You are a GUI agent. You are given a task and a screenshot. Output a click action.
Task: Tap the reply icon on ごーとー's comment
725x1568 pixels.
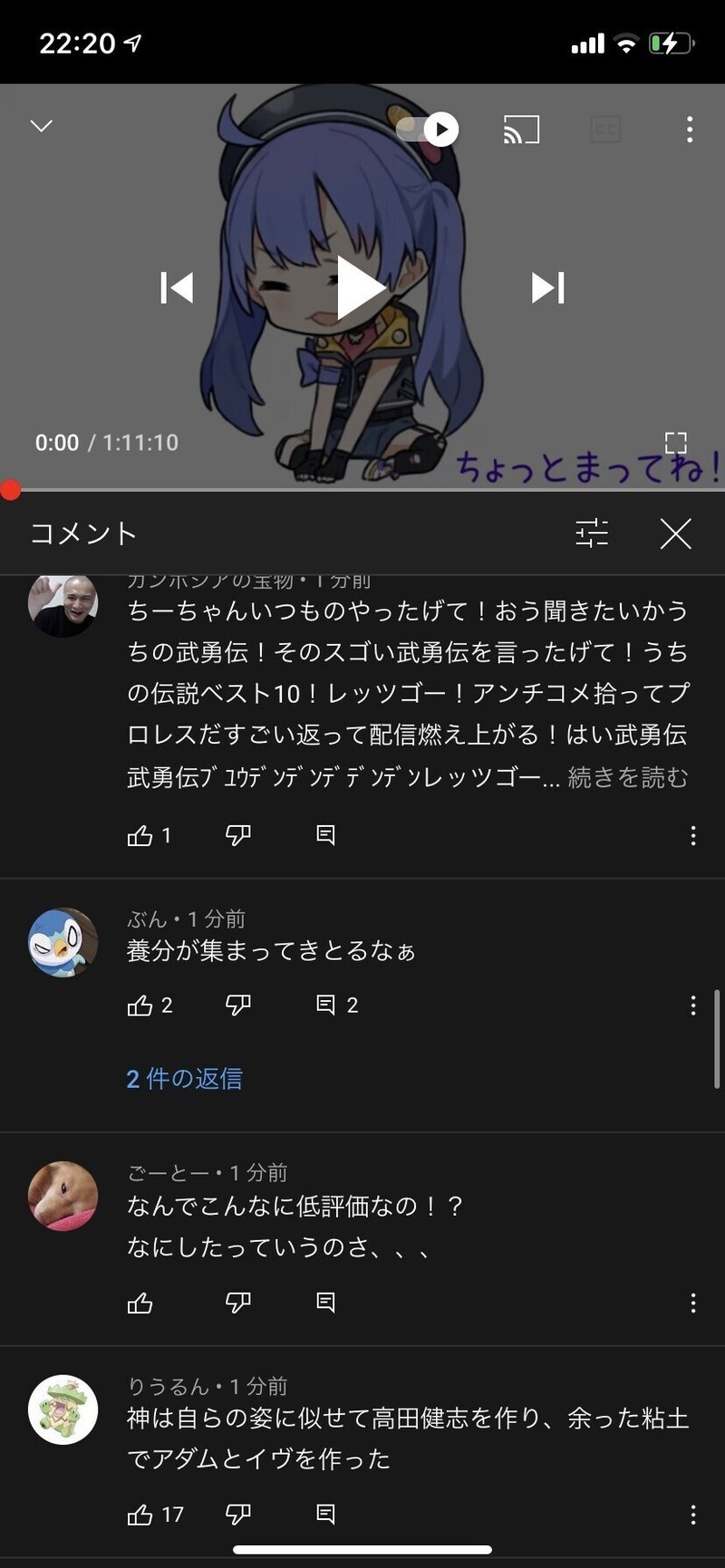click(x=325, y=1303)
